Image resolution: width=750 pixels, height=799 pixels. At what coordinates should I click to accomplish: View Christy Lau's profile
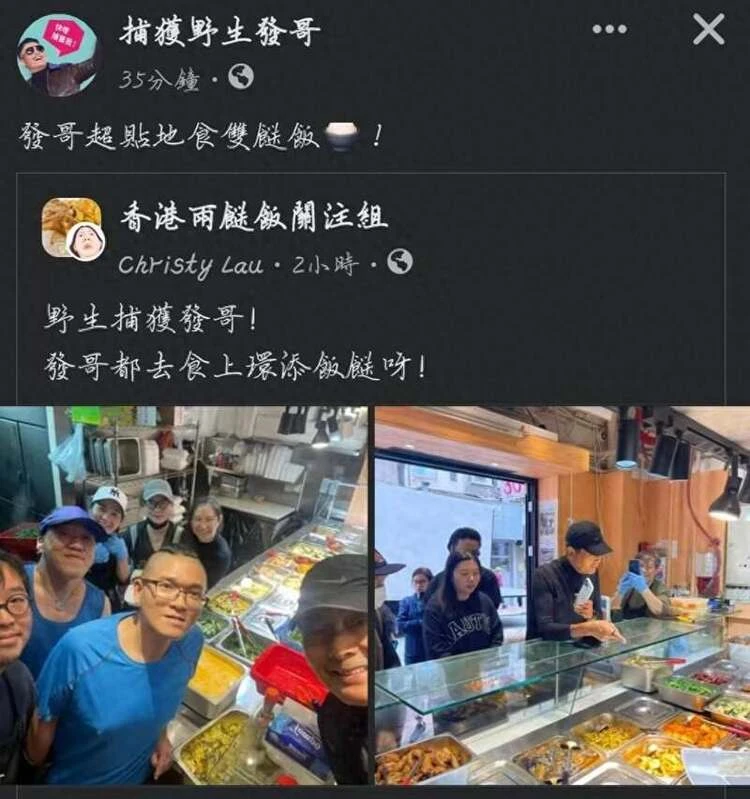pyautogui.click(x=190, y=265)
